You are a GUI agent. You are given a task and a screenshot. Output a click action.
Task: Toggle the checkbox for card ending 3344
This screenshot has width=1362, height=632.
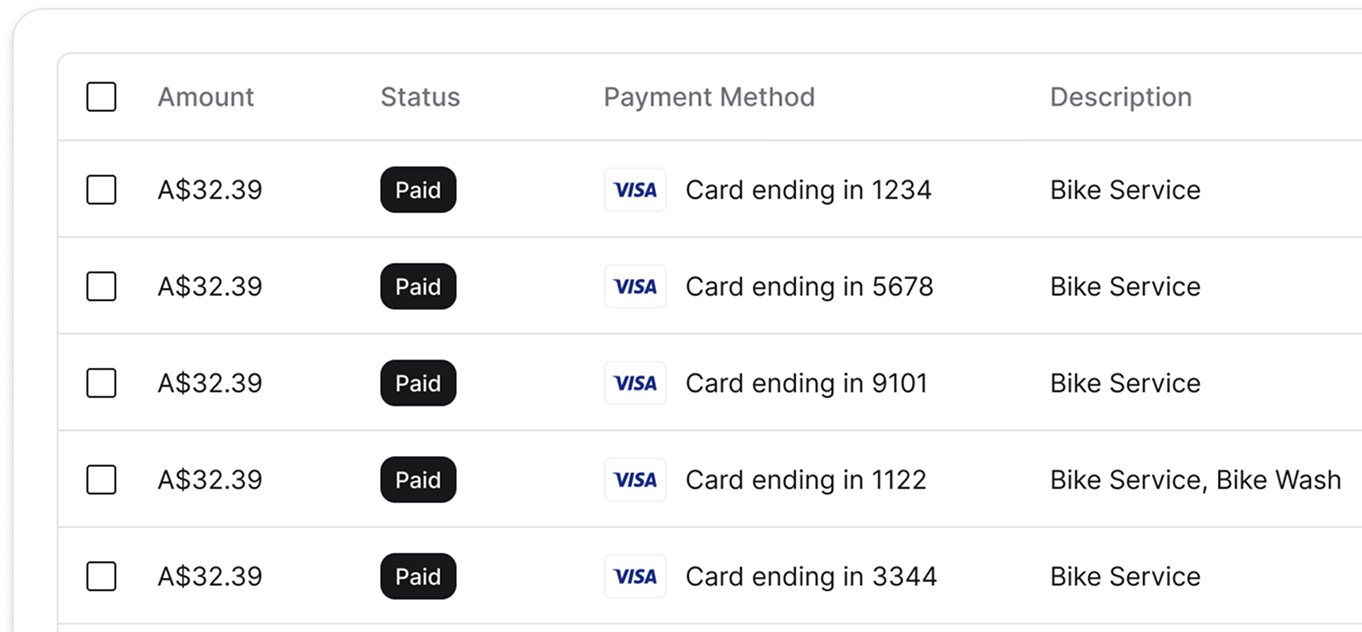[101, 576]
